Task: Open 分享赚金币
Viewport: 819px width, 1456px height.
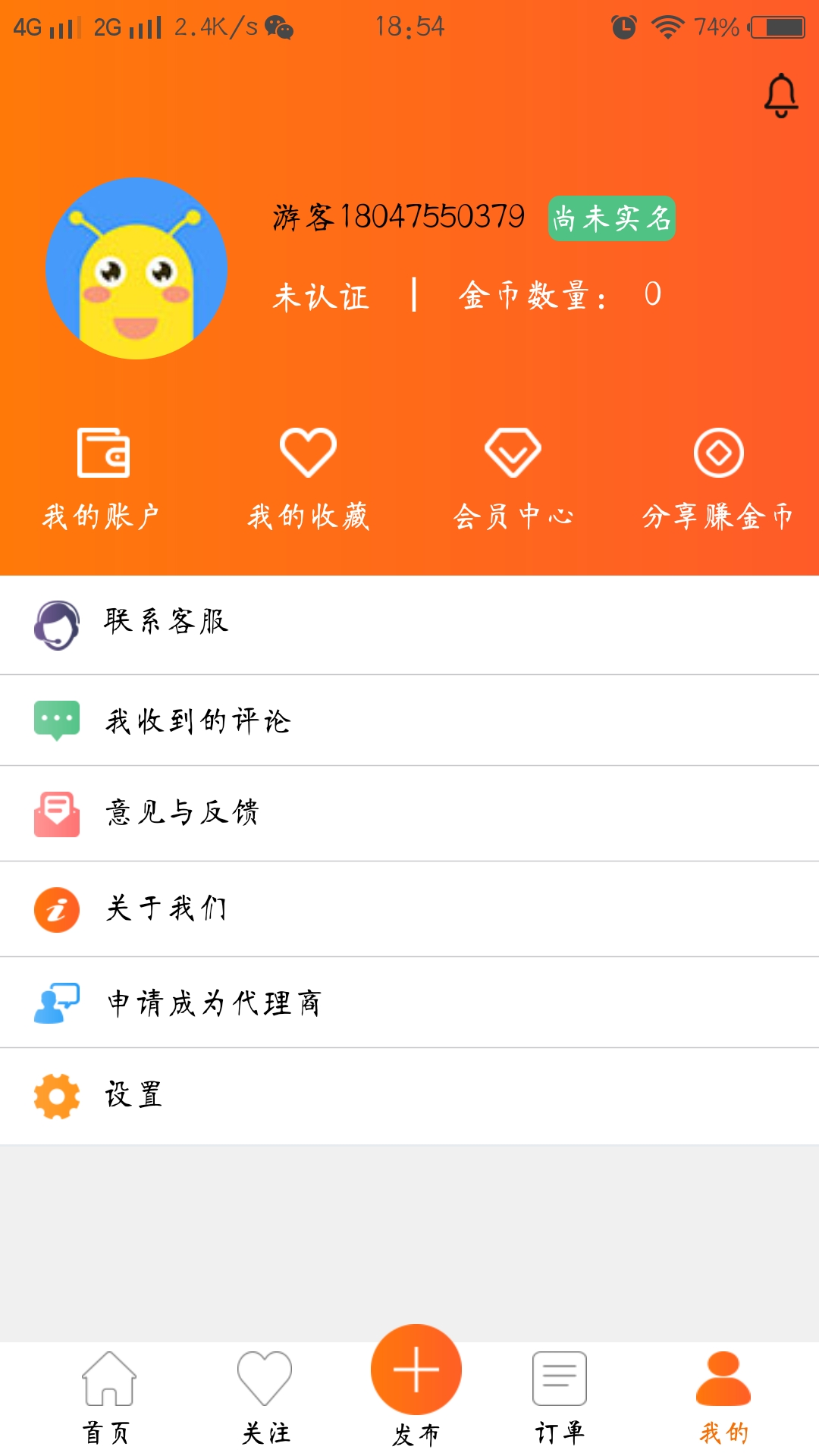Action: (x=717, y=478)
